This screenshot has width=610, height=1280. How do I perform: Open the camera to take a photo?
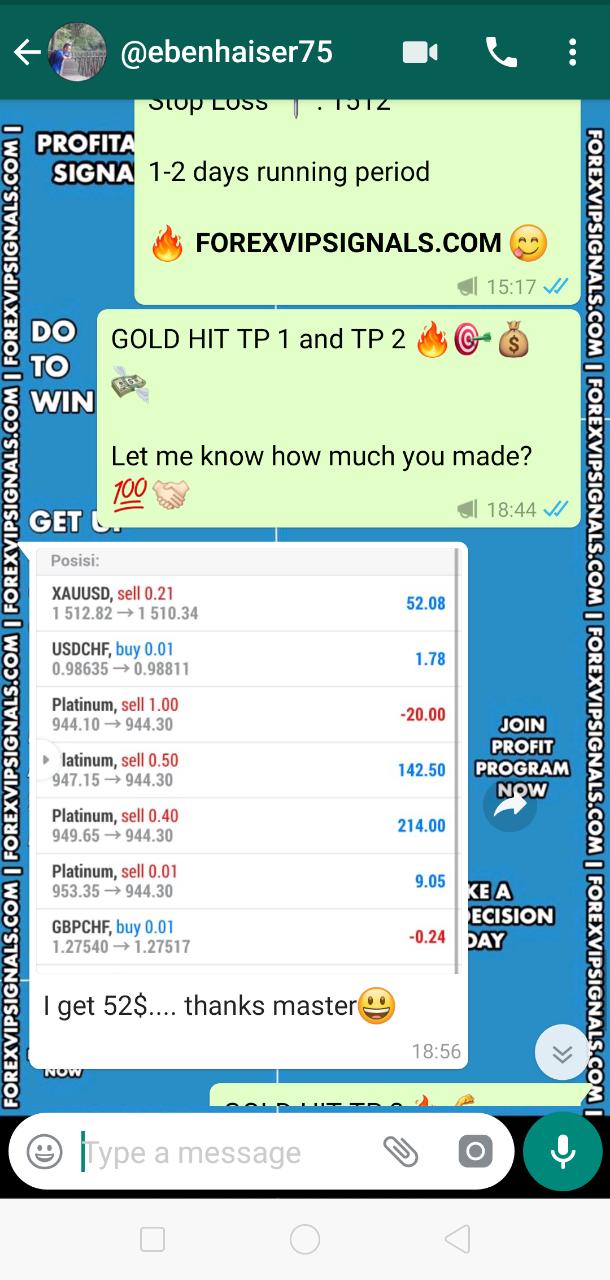click(475, 1152)
